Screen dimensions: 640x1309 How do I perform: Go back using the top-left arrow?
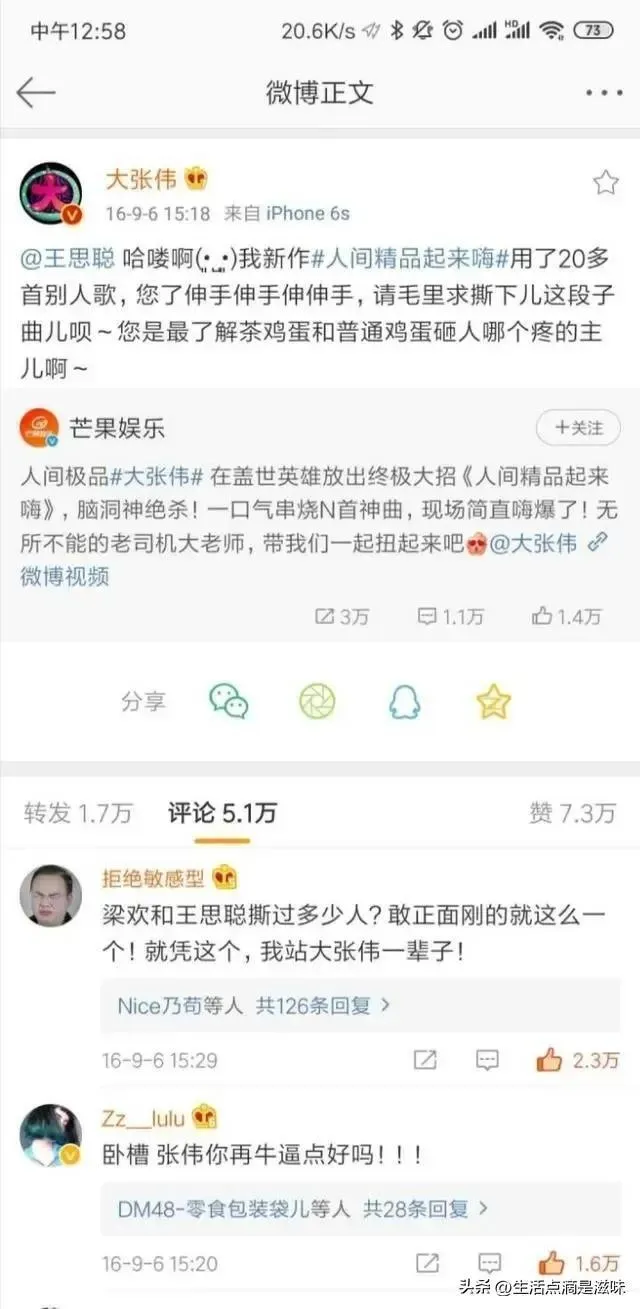(x=35, y=92)
